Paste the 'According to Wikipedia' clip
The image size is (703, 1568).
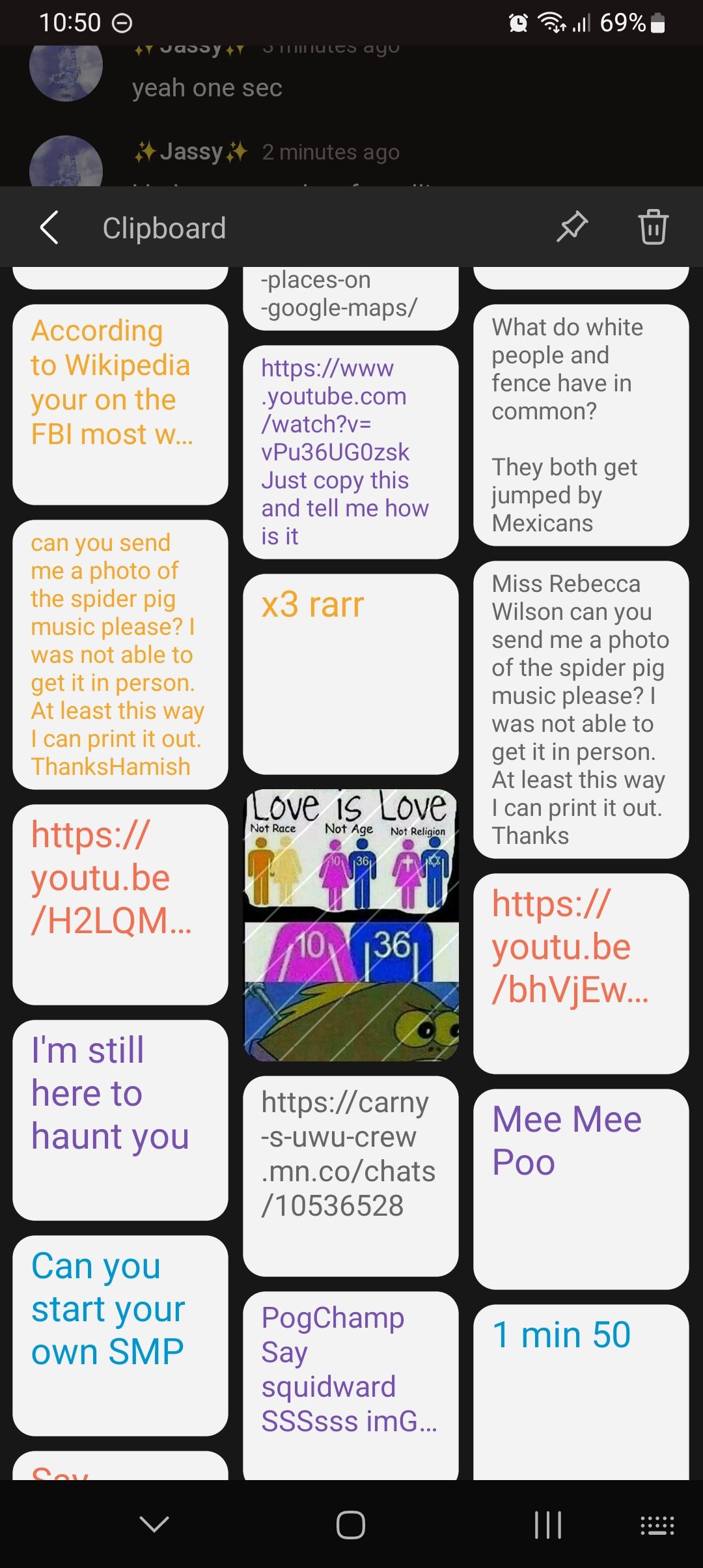point(120,404)
